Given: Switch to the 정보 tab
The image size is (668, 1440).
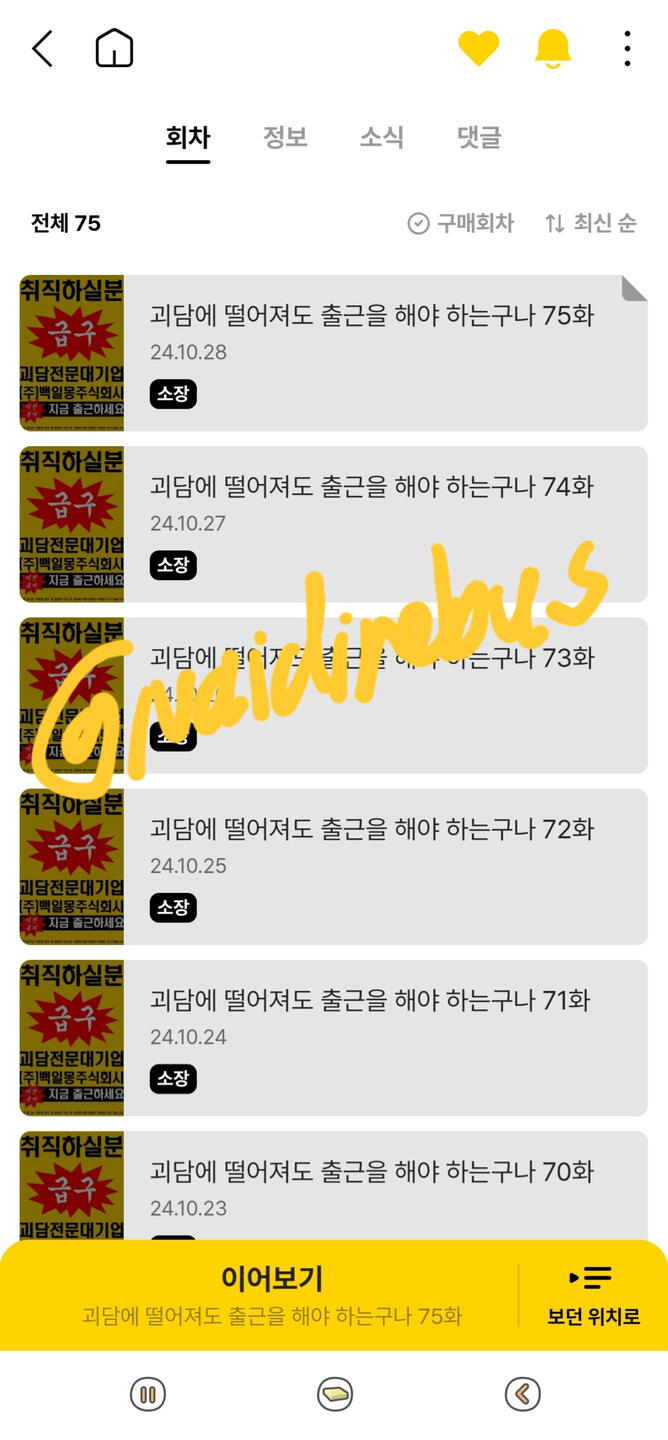Looking at the screenshot, I should pyautogui.click(x=285, y=138).
